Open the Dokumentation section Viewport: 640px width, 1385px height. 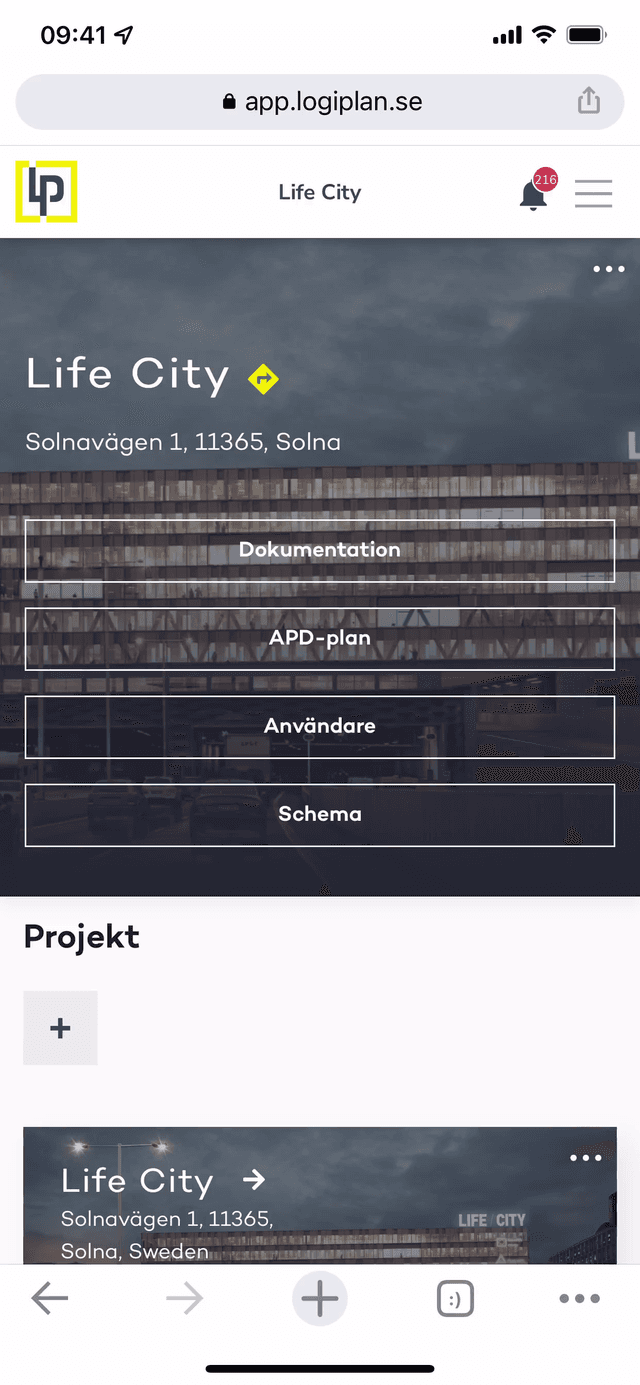(320, 550)
